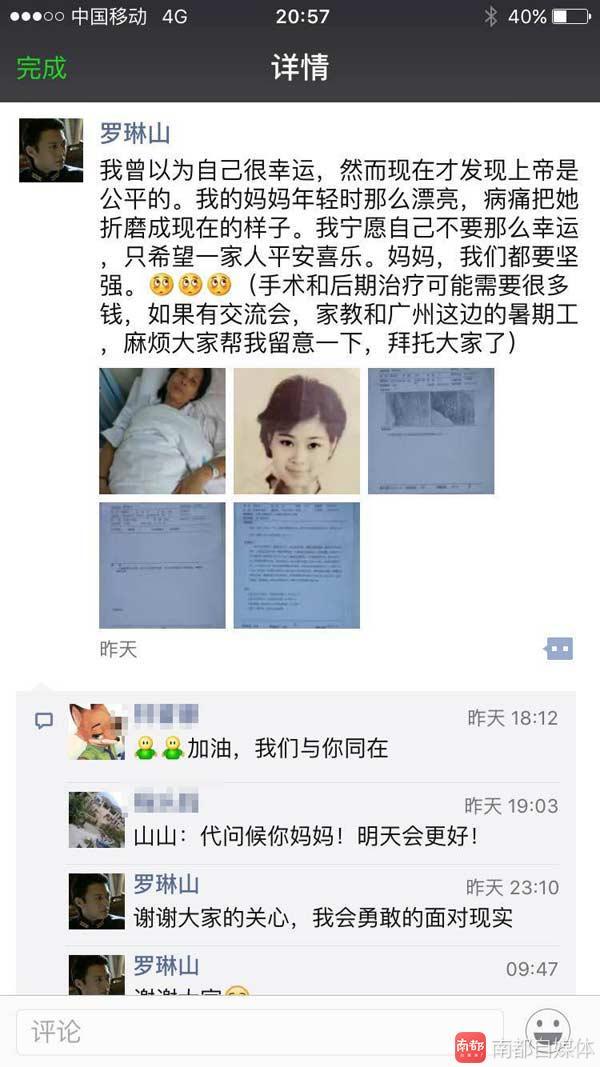Screen dimensions: 600x1067
Task: Open the 罗琳山 name link atop the post
Action: coord(135,133)
